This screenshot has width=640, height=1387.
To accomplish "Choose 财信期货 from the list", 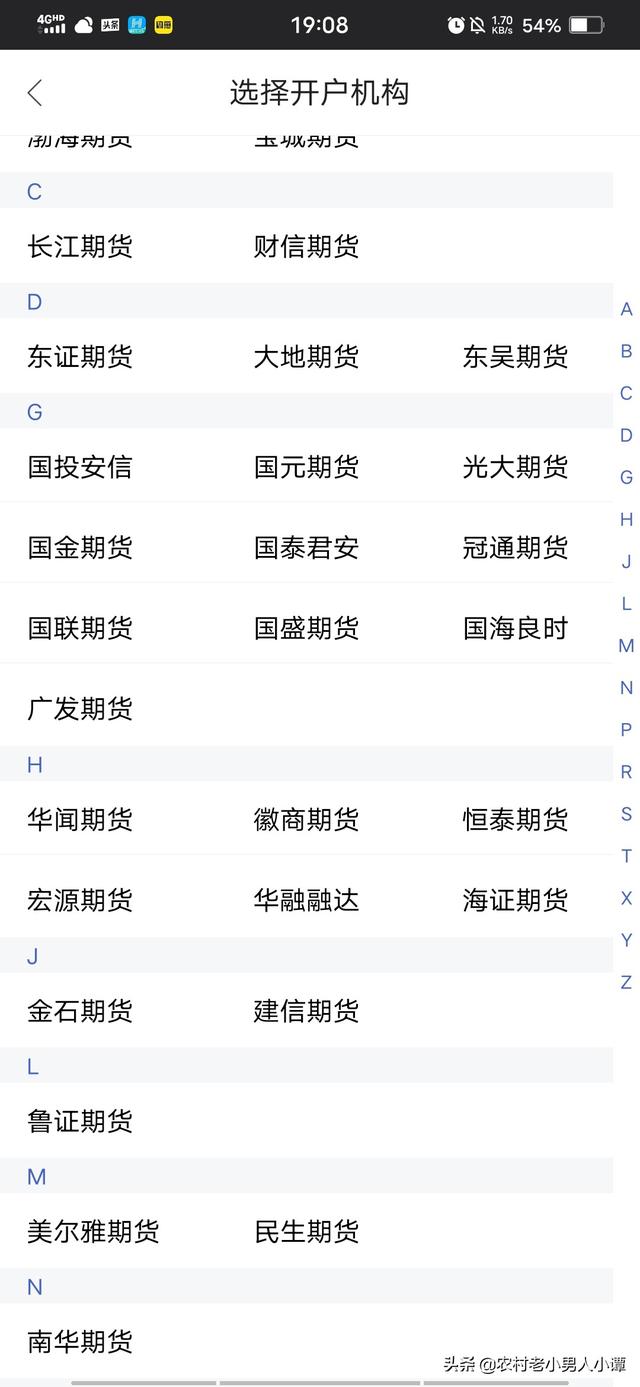I will click(306, 246).
